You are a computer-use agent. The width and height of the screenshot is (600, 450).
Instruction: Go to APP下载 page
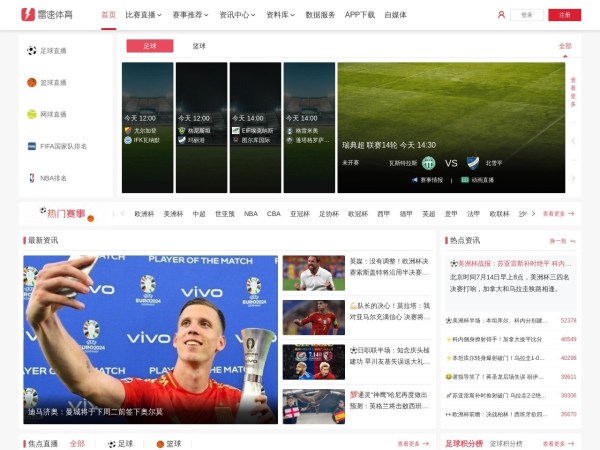click(359, 15)
